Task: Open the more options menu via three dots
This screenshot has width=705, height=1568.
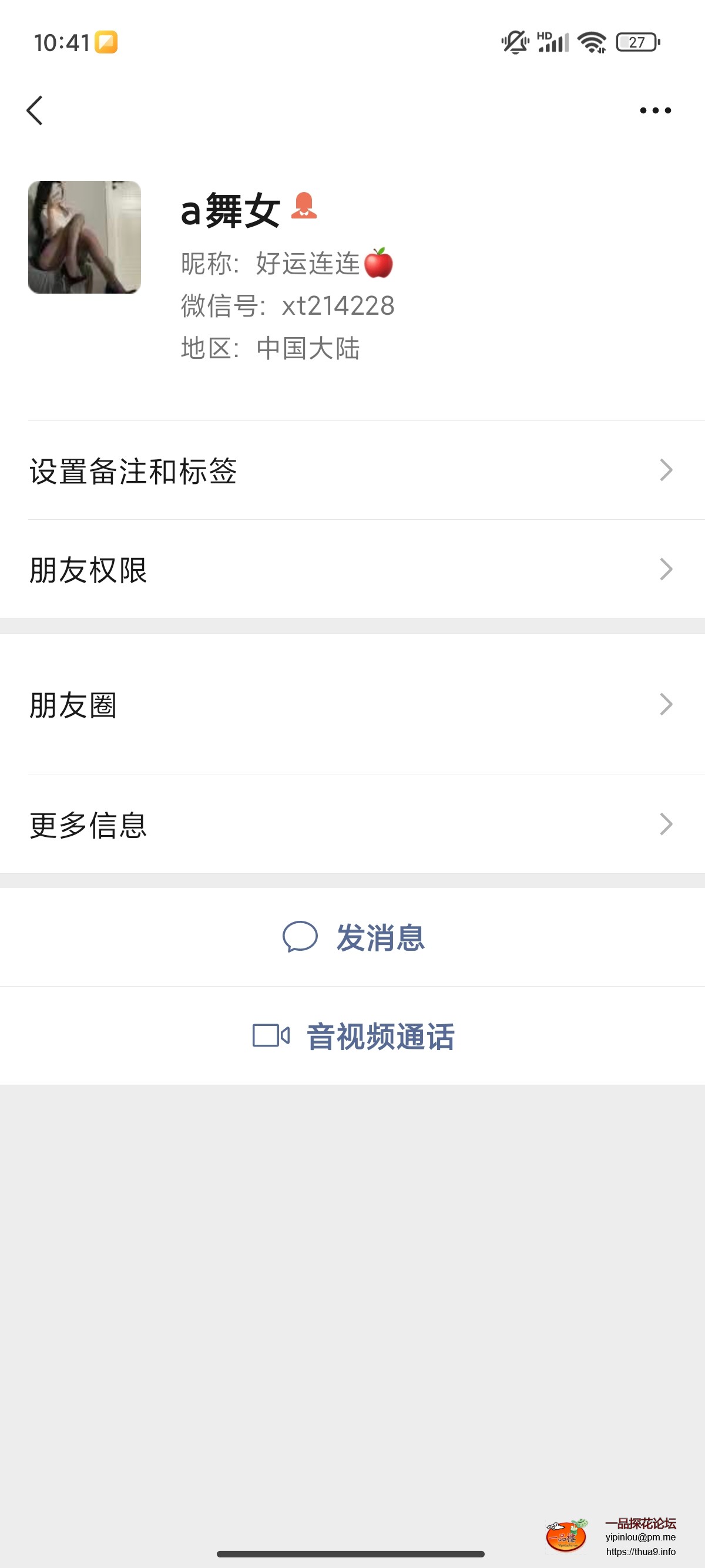Action: 655,110
